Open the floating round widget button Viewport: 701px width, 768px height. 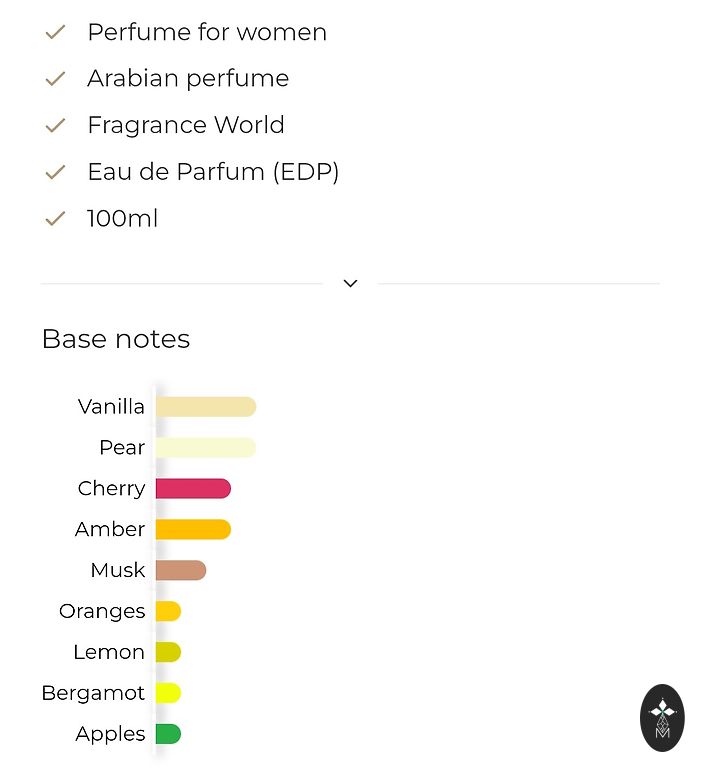pos(662,717)
